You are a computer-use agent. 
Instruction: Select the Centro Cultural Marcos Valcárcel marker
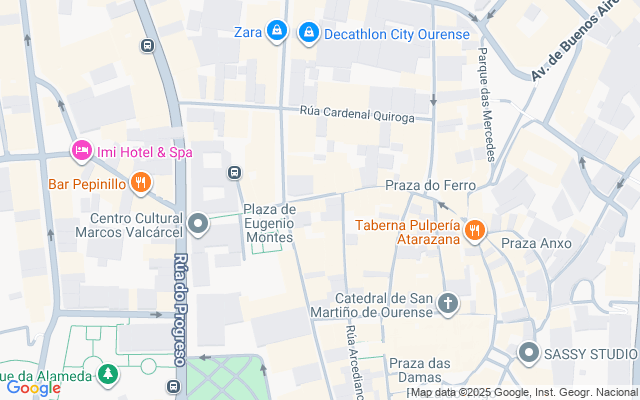click(199, 223)
